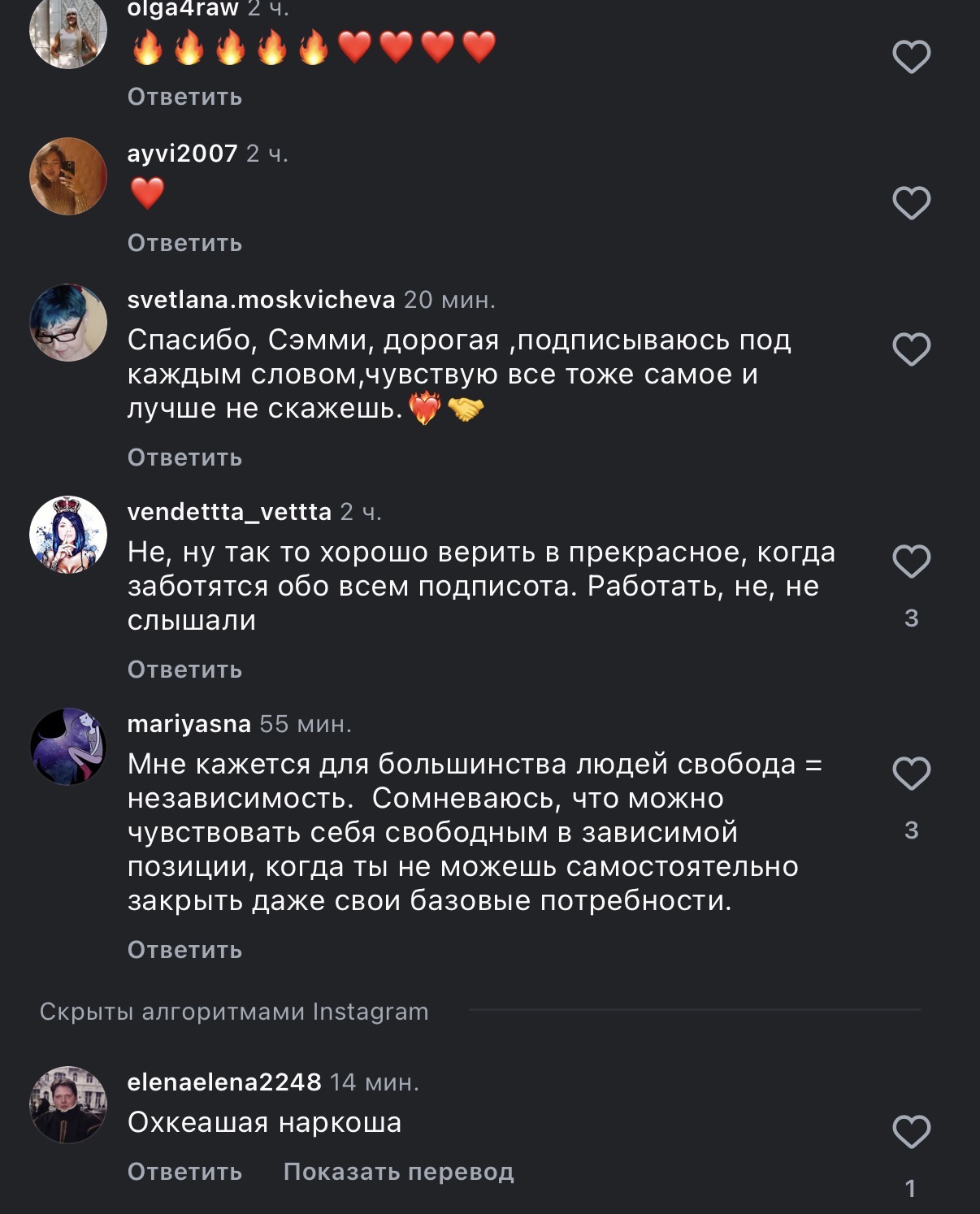This screenshot has width=980, height=1214.
Task: Like the heart comment by ayvi2007
Action: click(x=911, y=203)
